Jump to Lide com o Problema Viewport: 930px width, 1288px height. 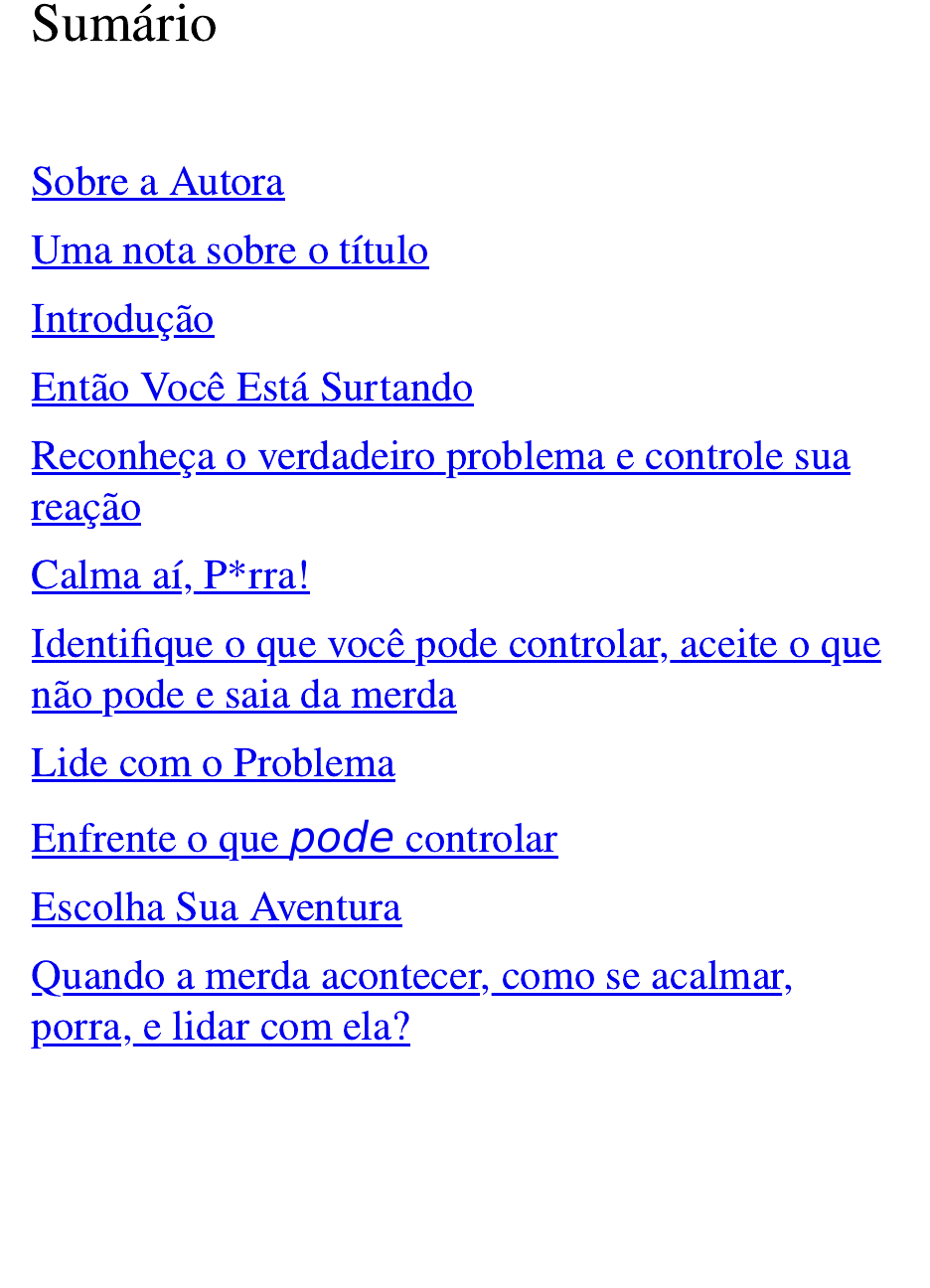coord(213,764)
